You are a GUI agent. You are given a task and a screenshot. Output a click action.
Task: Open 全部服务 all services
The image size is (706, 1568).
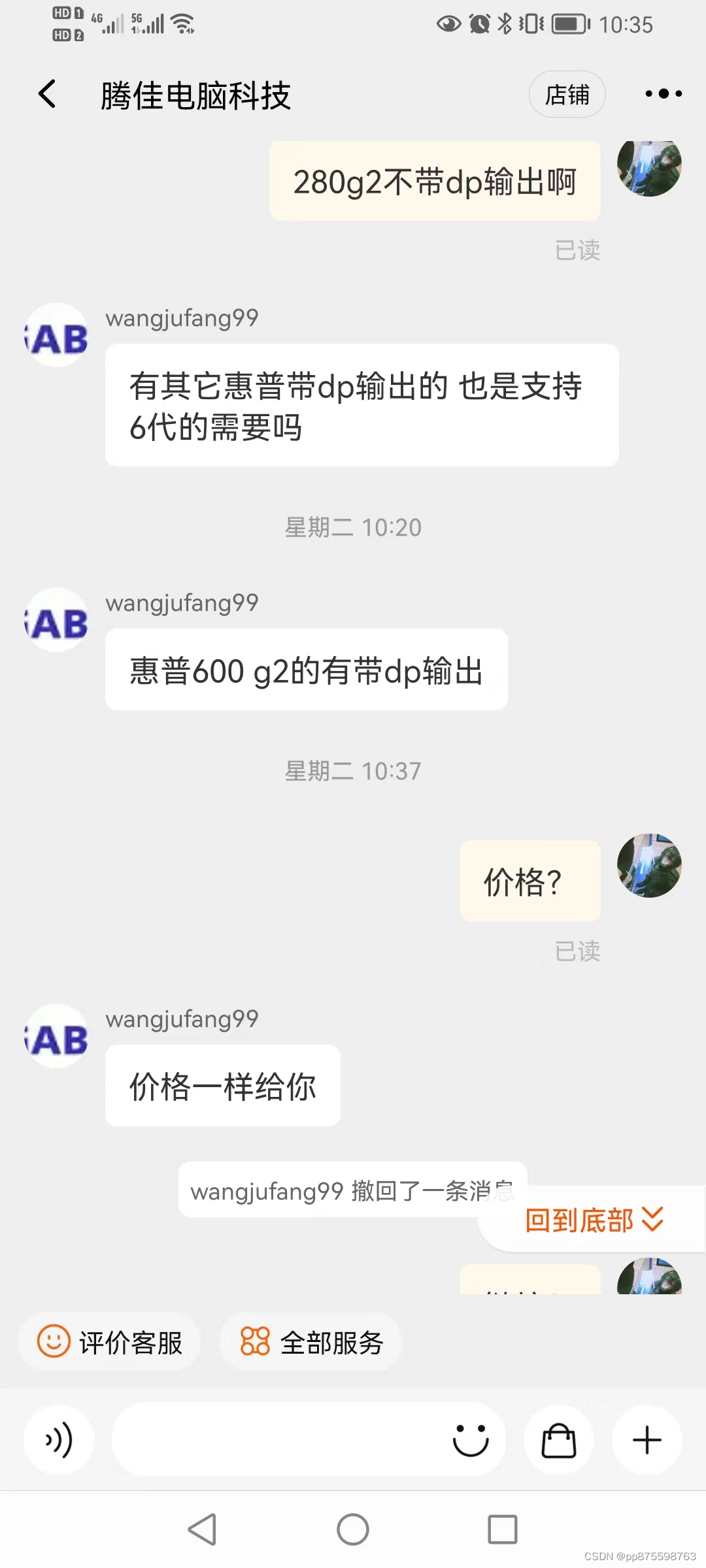311,1343
